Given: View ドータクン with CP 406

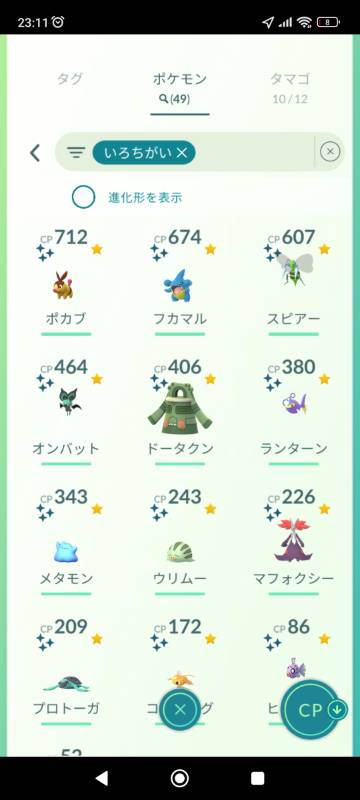Looking at the screenshot, I should [179, 411].
